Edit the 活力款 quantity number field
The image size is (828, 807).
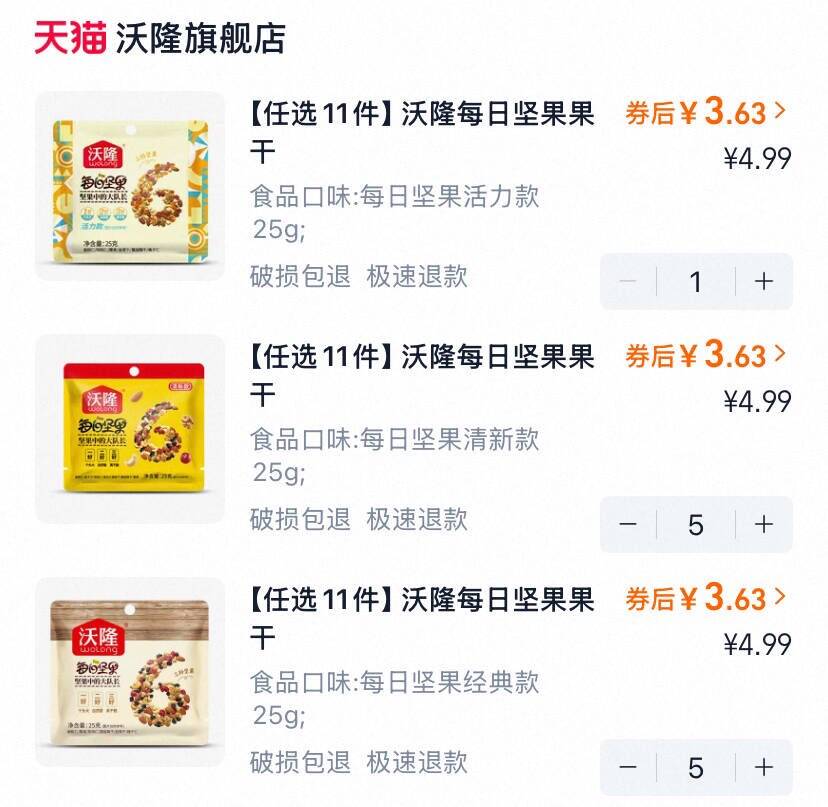[x=696, y=281]
